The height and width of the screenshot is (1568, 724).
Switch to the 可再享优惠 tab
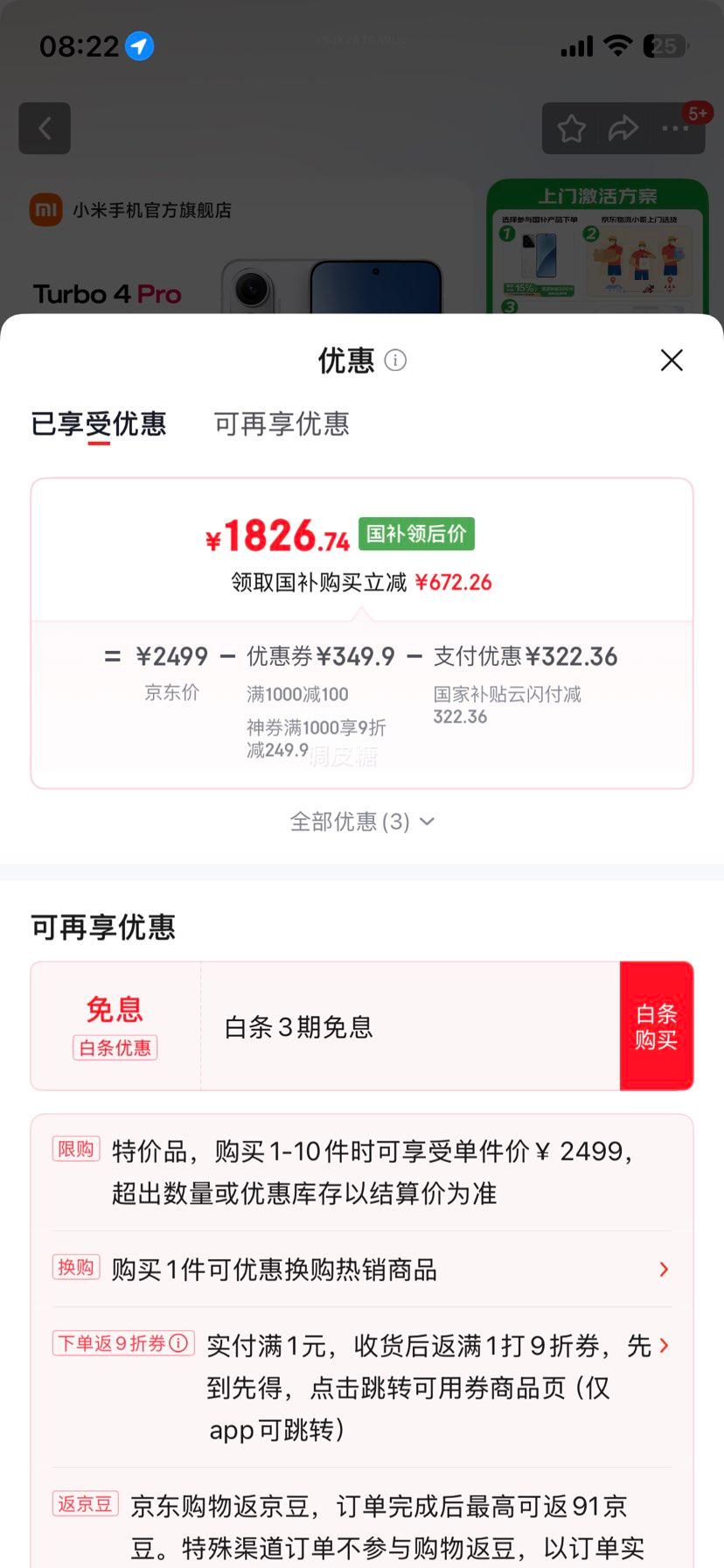click(282, 424)
